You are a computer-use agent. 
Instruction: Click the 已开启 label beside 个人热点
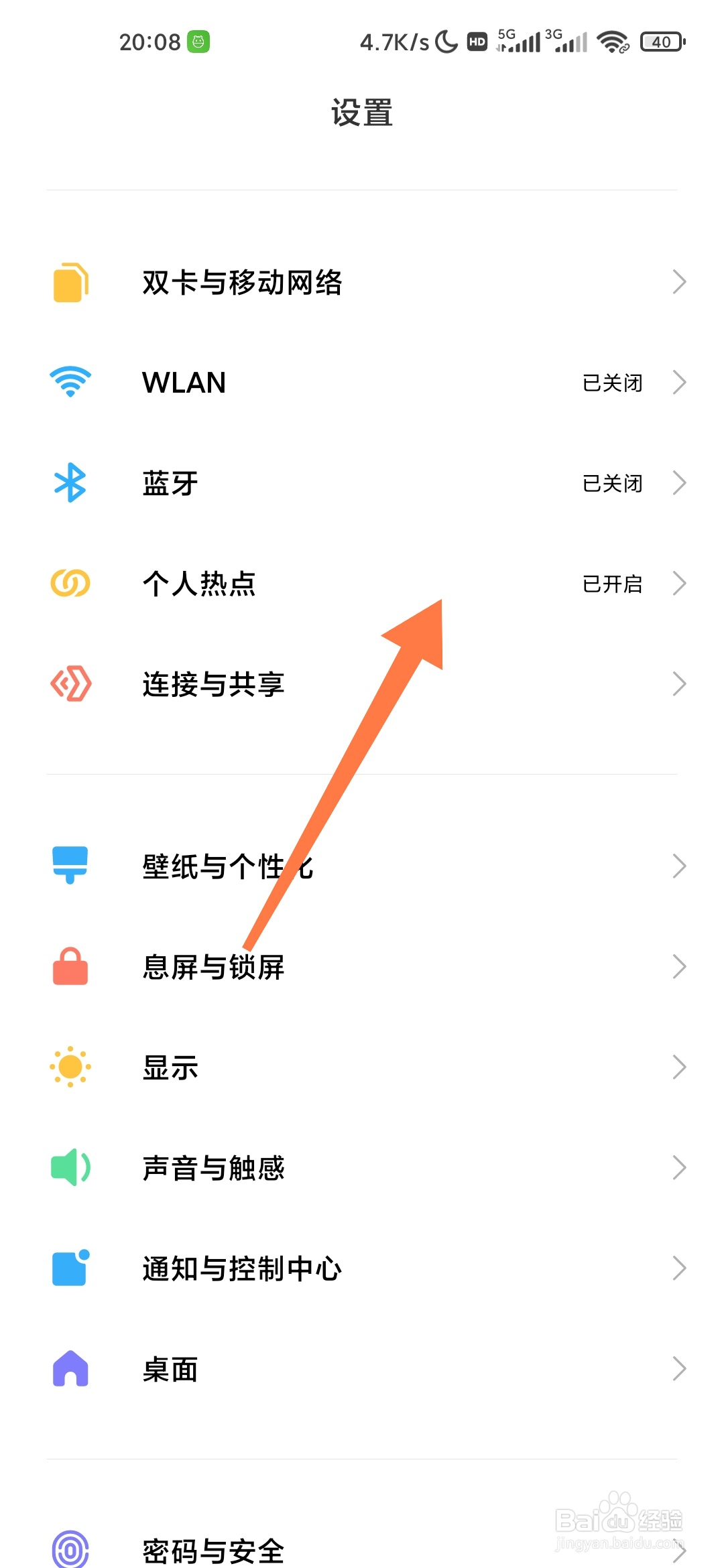tap(613, 583)
